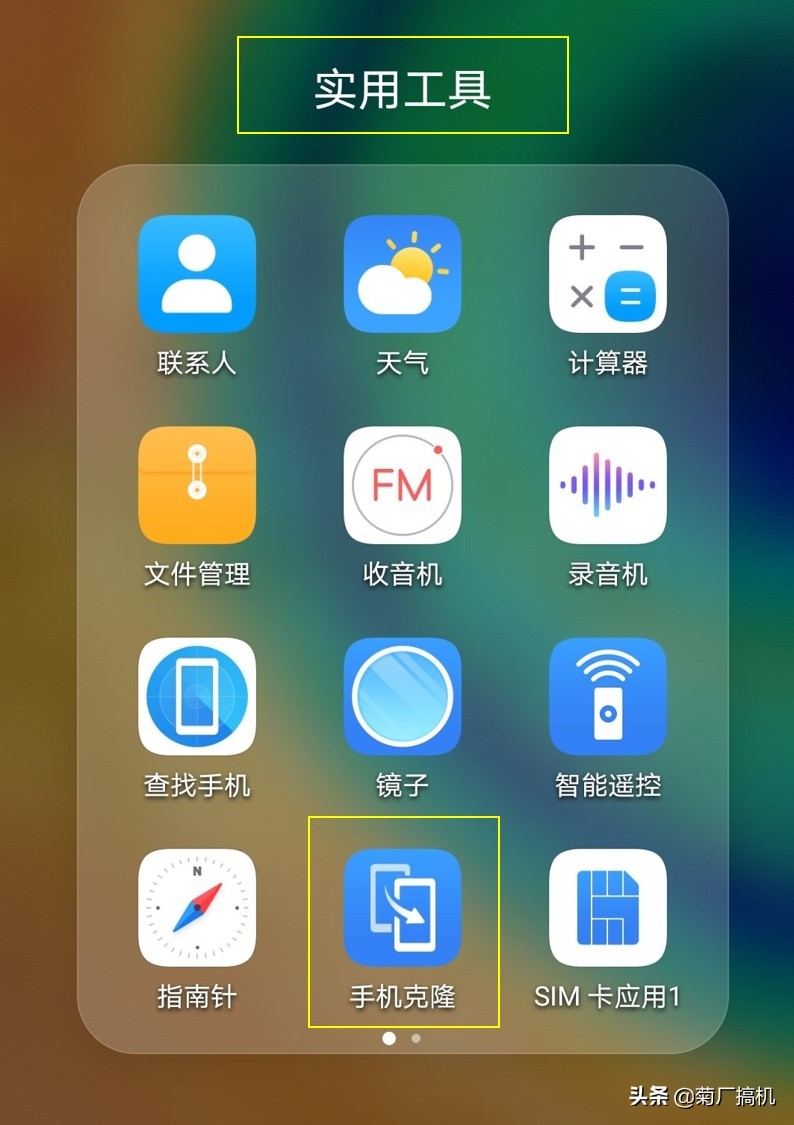
Task: Launch the 指南针 compass app
Action: 197,908
